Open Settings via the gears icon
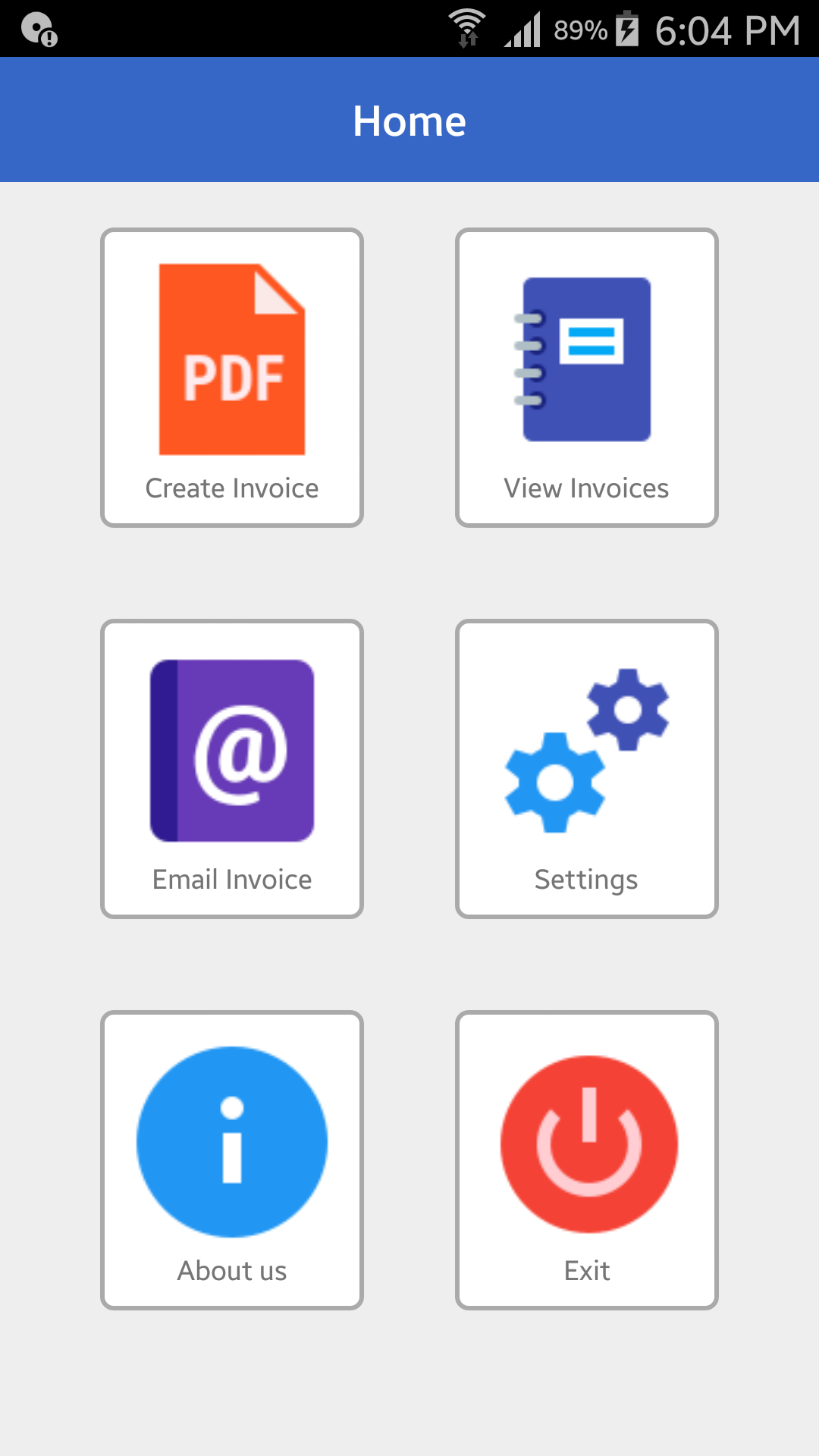 pos(586,751)
